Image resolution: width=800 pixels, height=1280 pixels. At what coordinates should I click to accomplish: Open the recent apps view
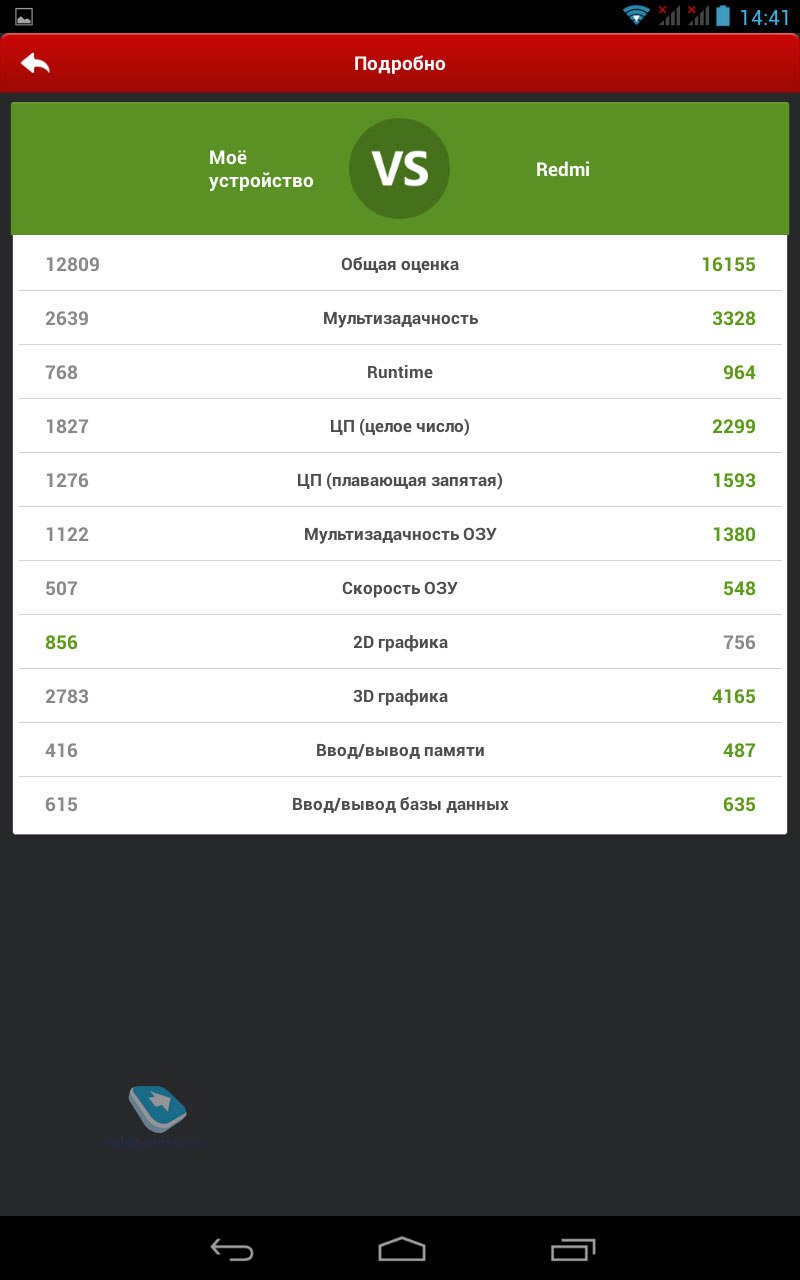coord(573,1248)
